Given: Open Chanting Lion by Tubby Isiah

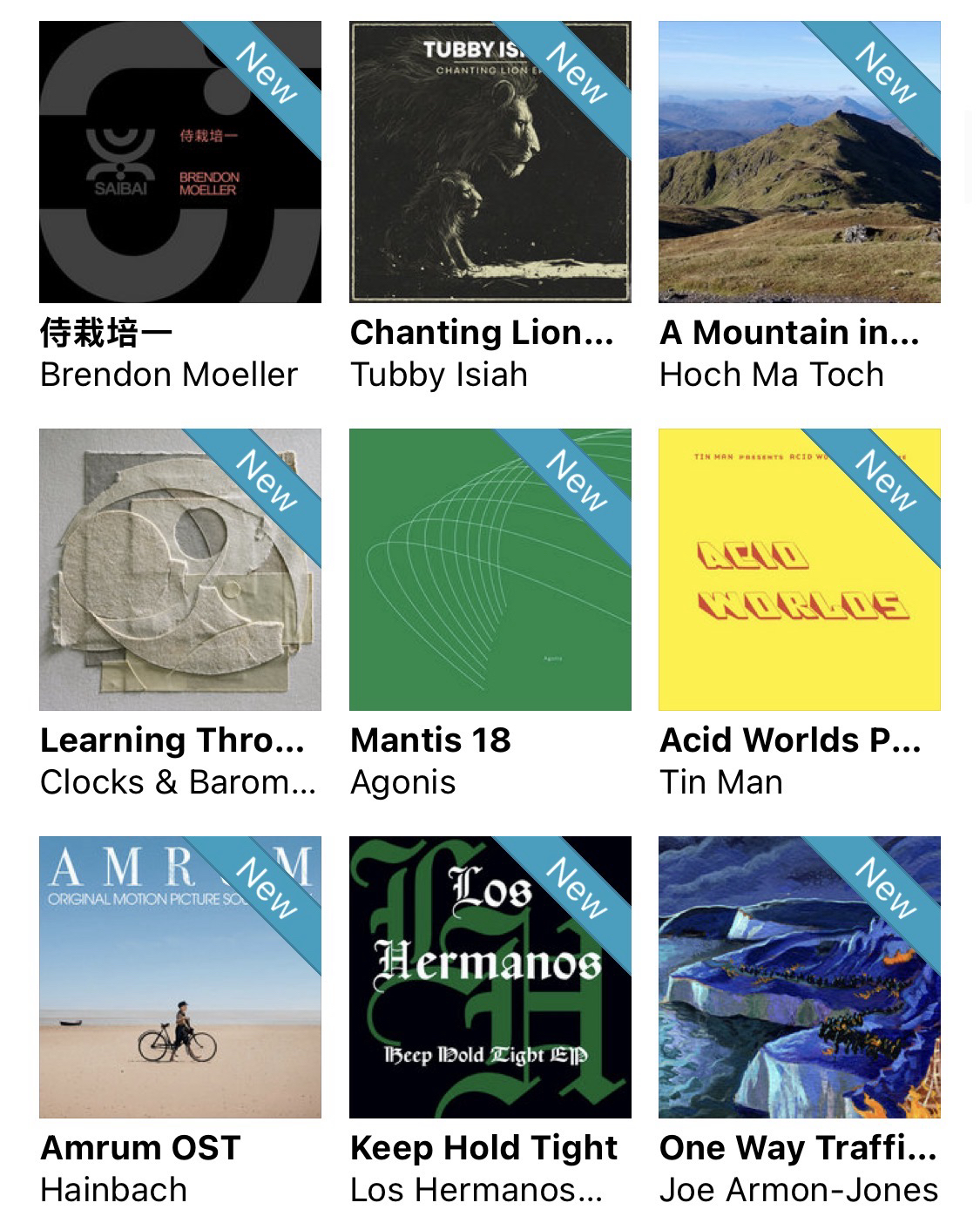Looking at the screenshot, I should pos(490,163).
